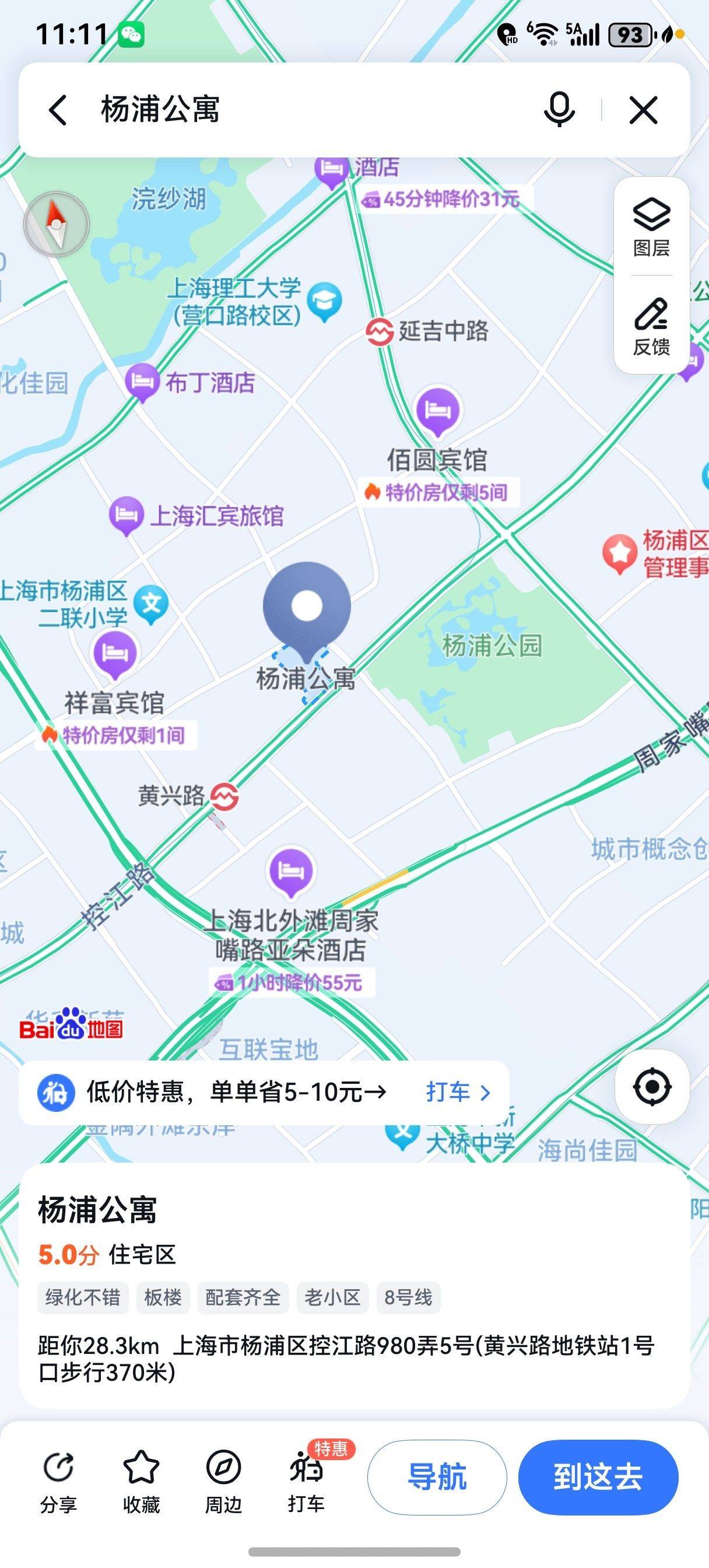Open the 延吉中路 metro station marker
This screenshot has height=1568, width=709.
(x=381, y=330)
